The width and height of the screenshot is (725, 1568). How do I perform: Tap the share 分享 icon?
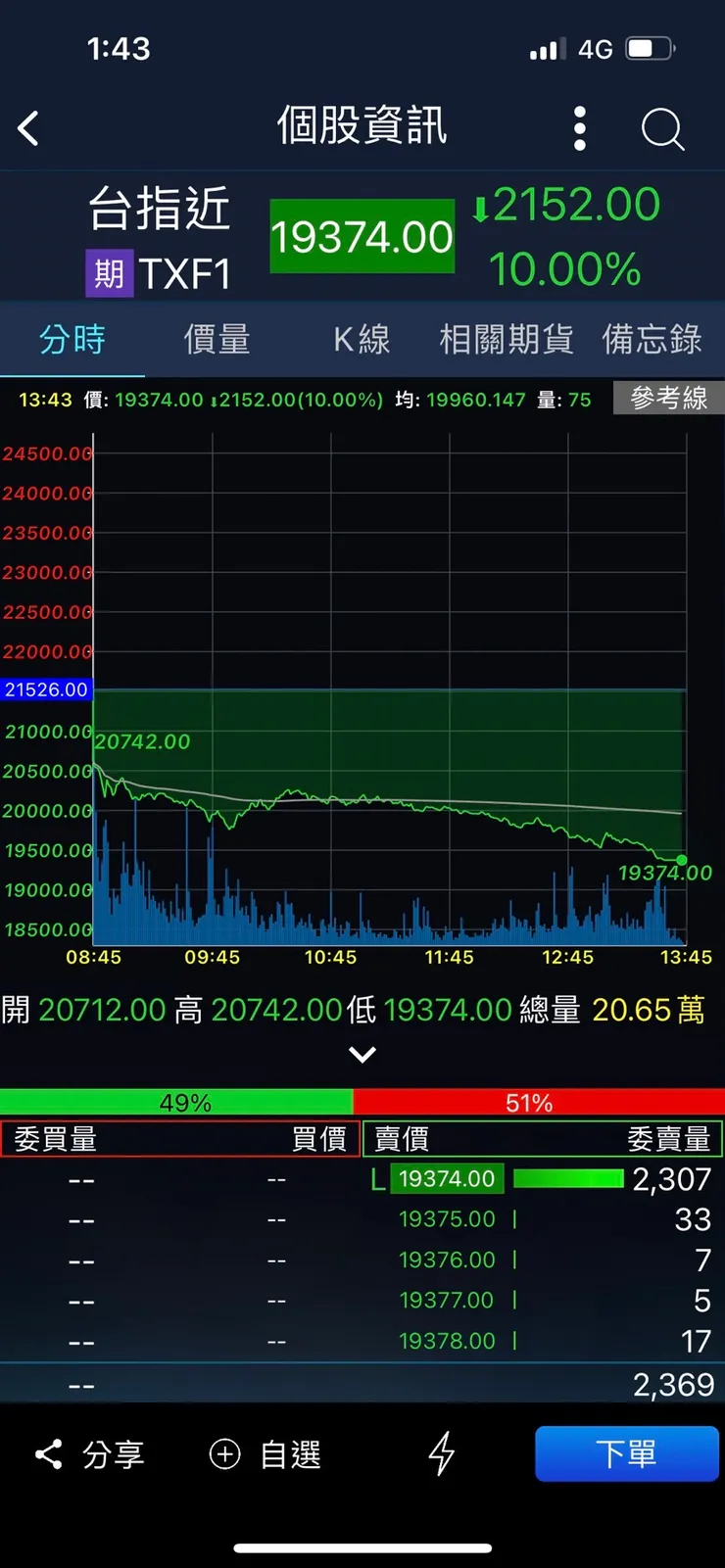88,1453
